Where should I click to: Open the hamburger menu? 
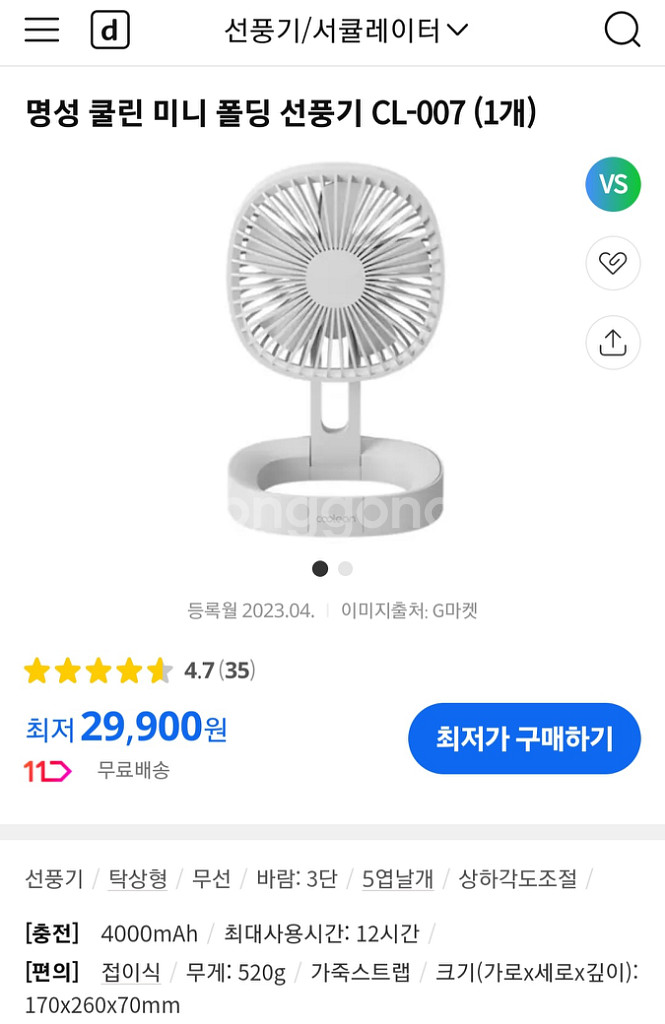42,30
